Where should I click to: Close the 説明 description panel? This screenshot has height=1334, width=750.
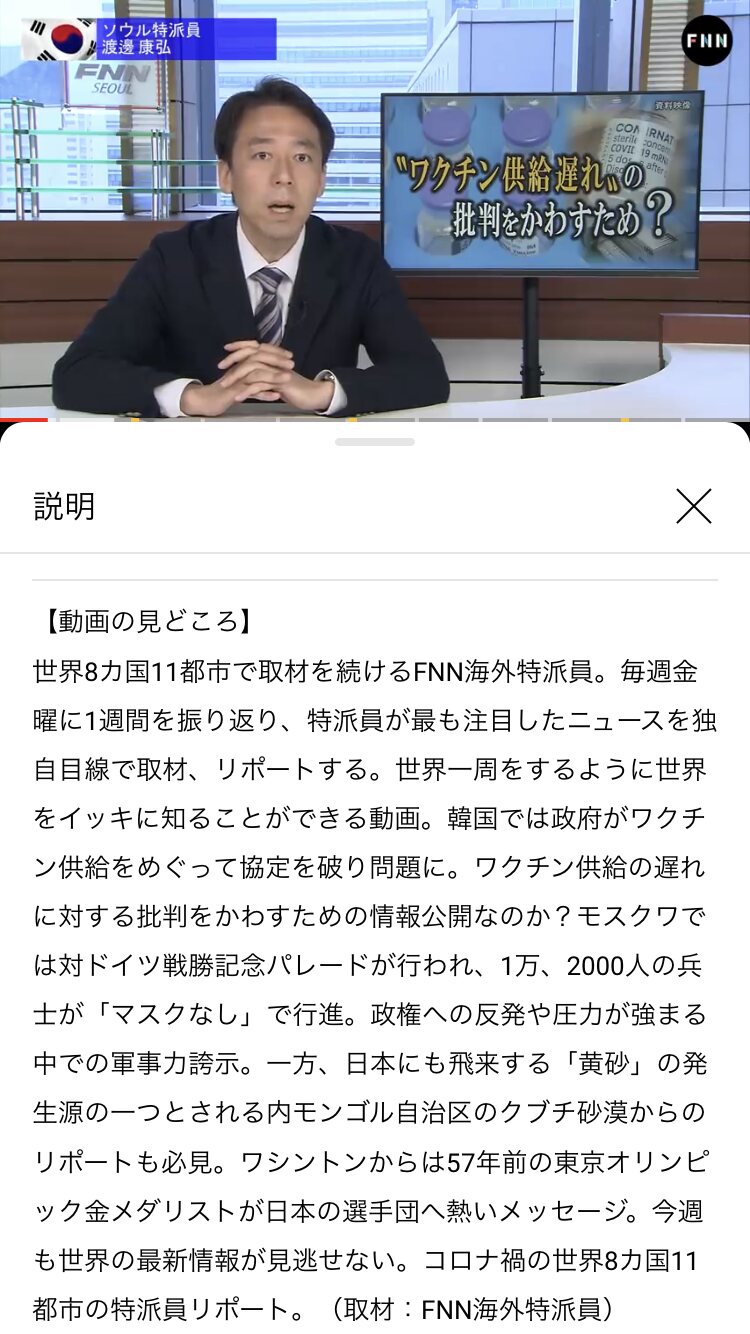[x=693, y=506]
